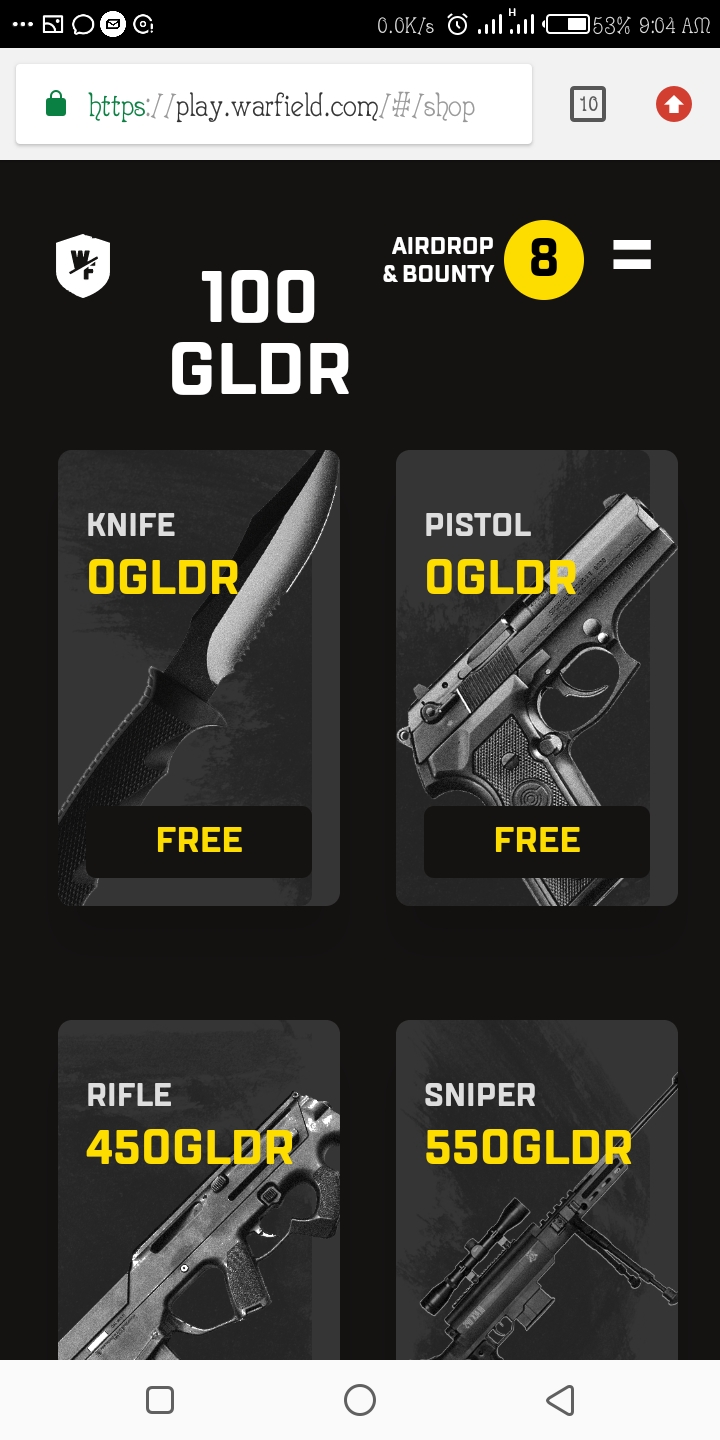Open the browser tab switcher showing 10 tabs

pos(588,104)
